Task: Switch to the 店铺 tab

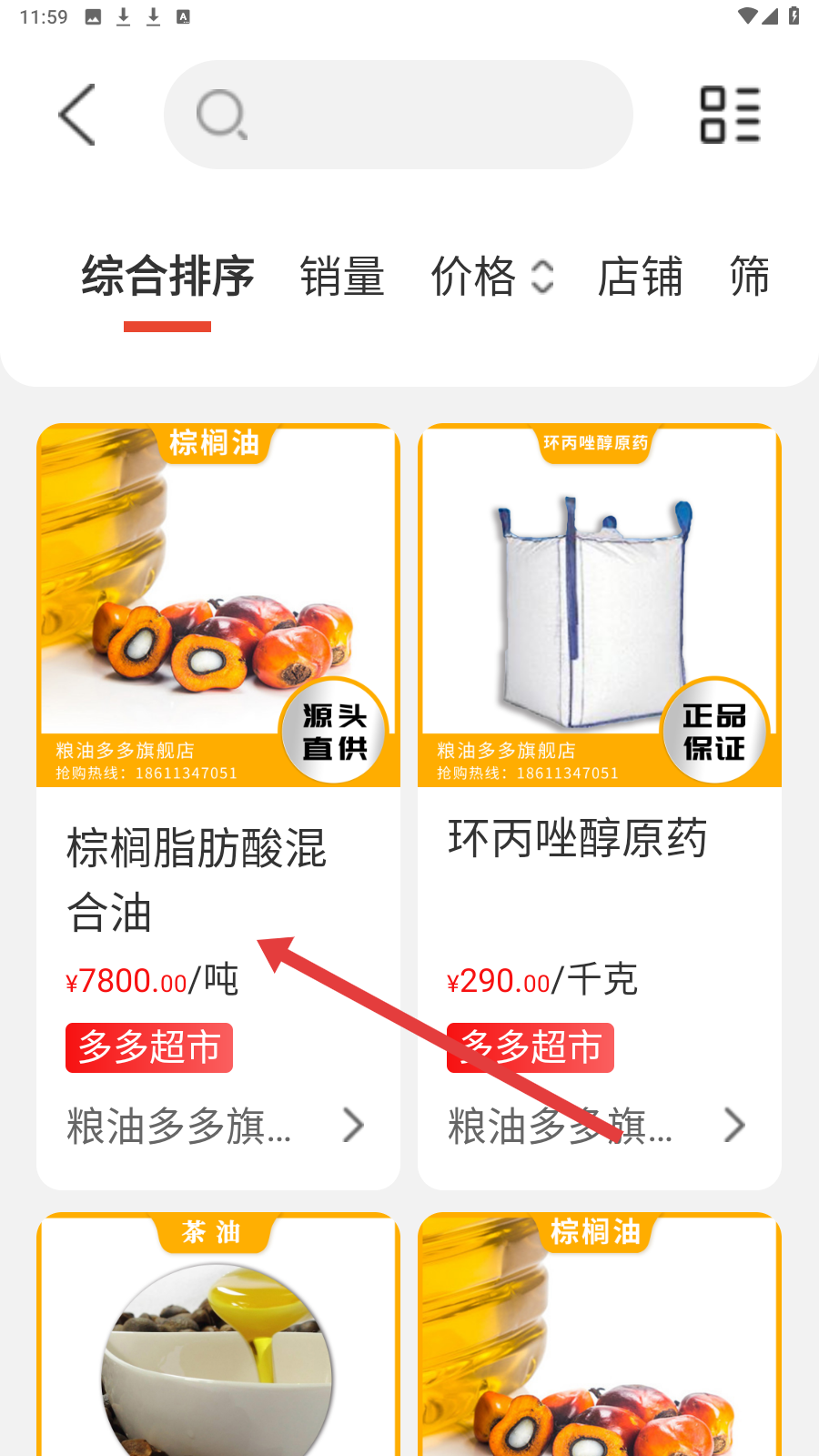Action: pos(640,277)
